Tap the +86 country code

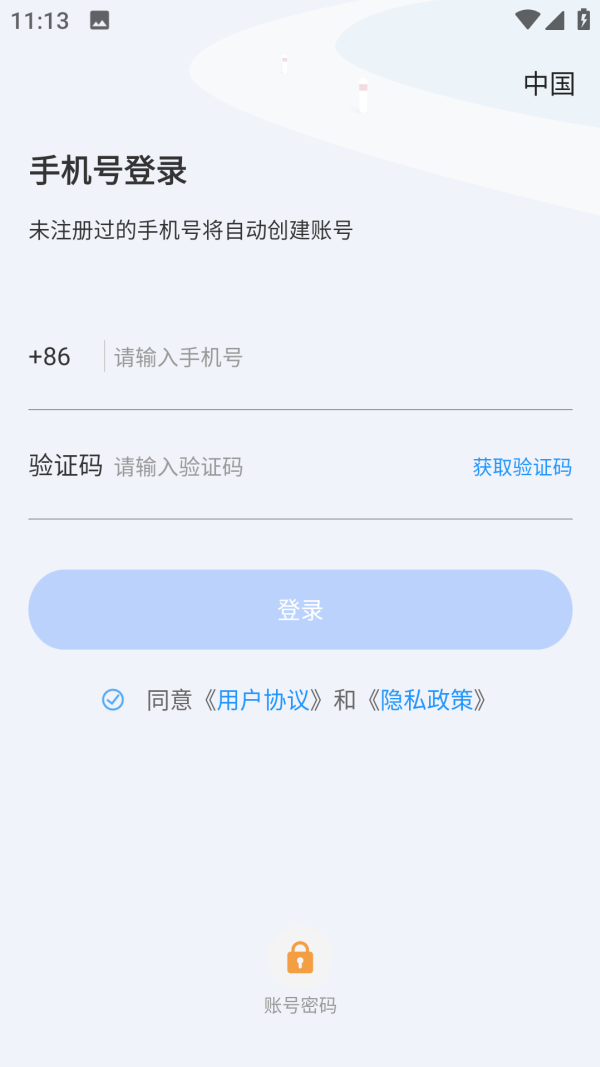(x=50, y=357)
